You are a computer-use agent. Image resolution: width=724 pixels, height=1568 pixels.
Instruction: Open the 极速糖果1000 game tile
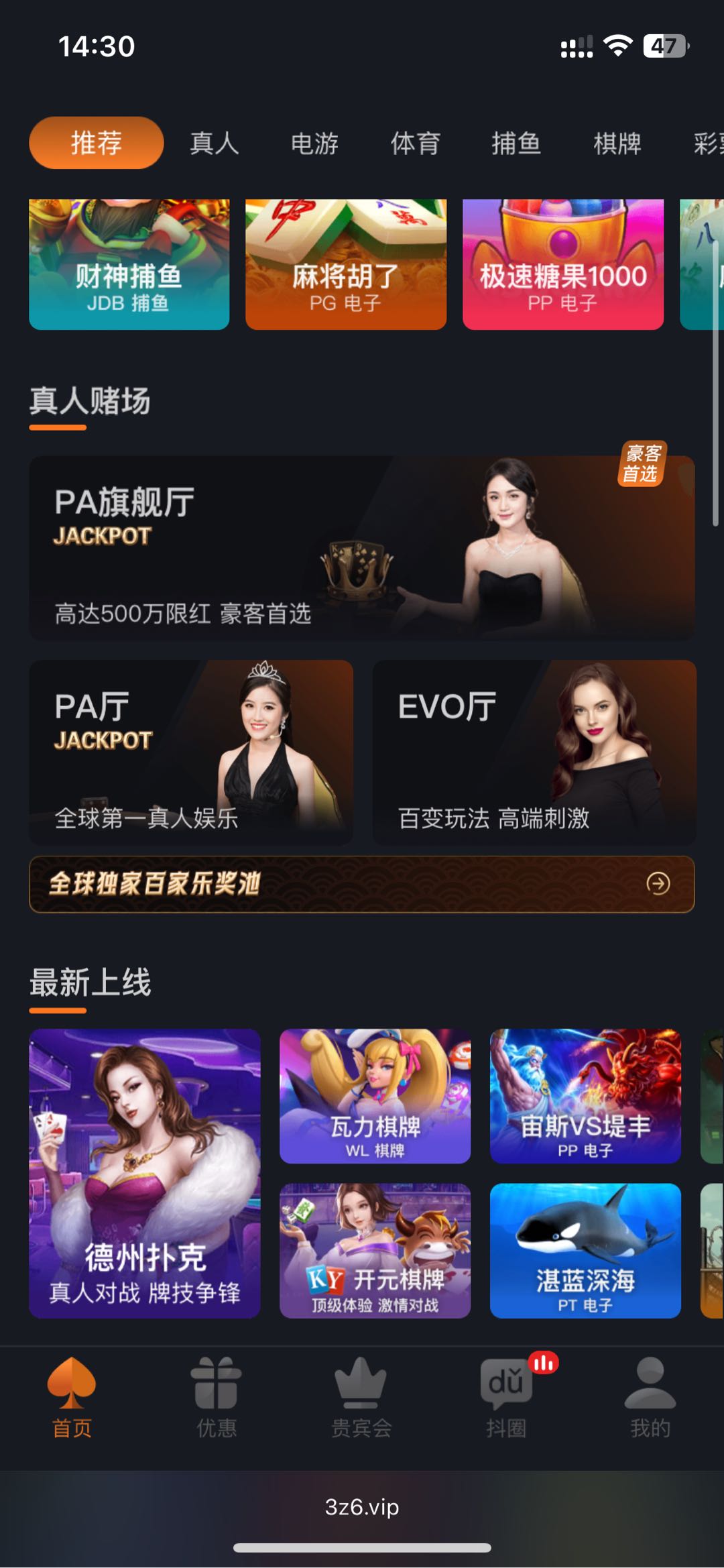tap(563, 264)
